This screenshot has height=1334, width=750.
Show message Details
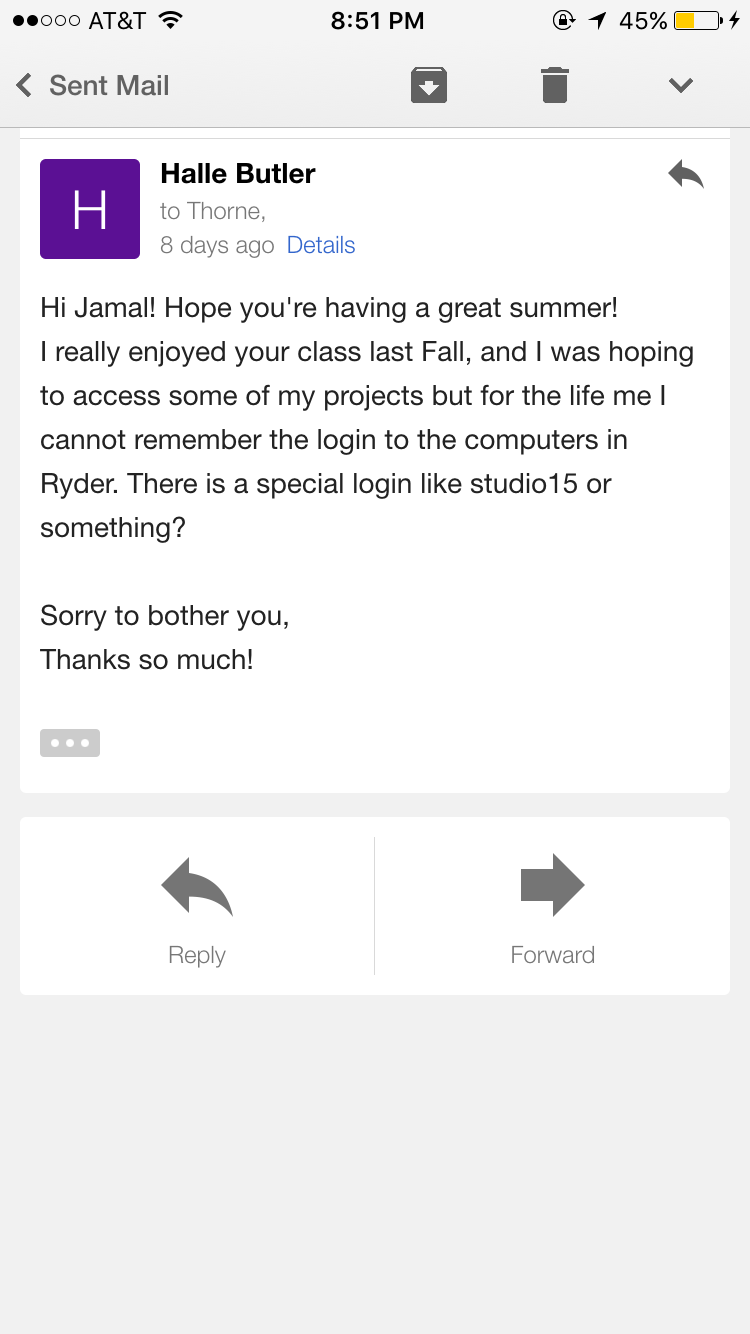click(321, 245)
